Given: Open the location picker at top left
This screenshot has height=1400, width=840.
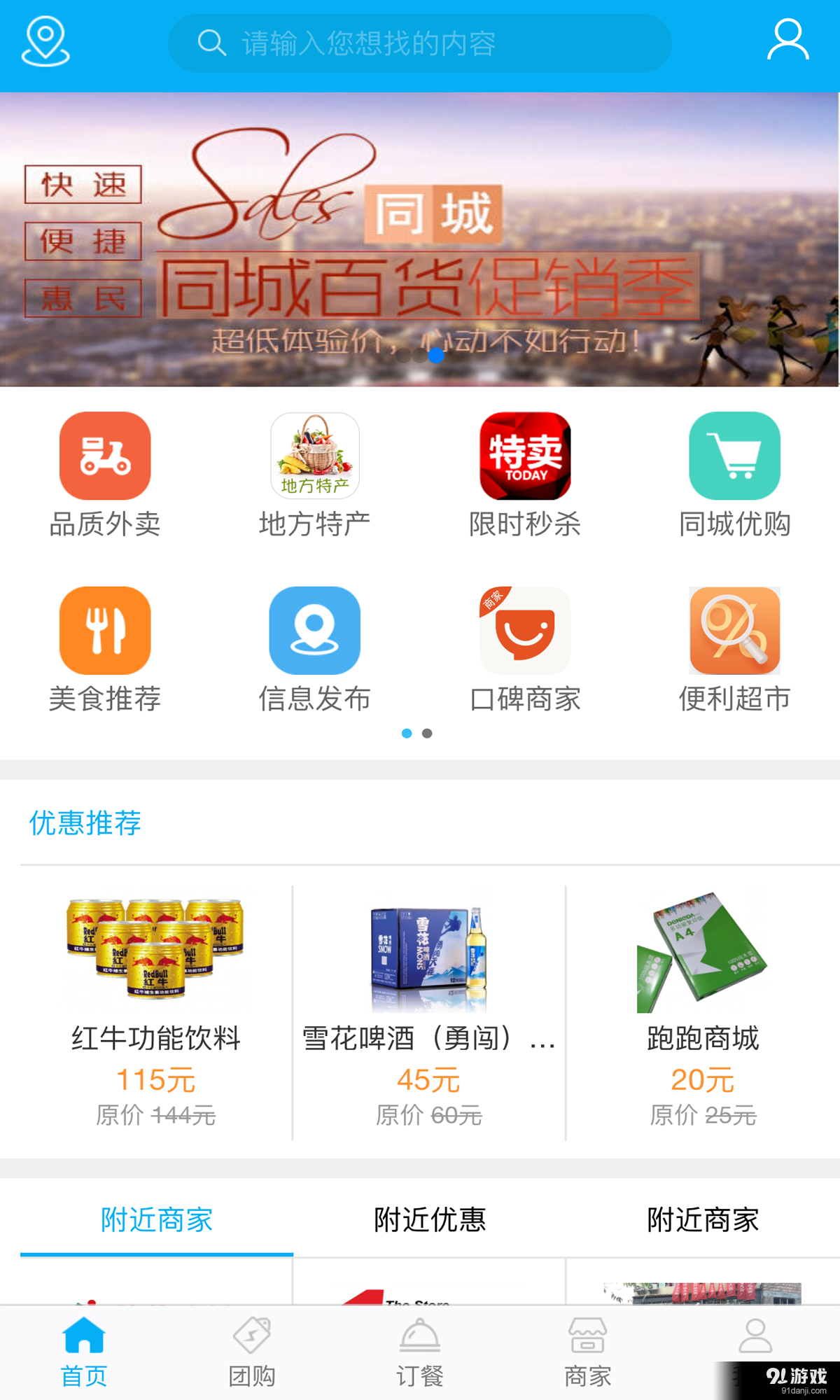Looking at the screenshot, I should pyautogui.click(x=44, y=43).
